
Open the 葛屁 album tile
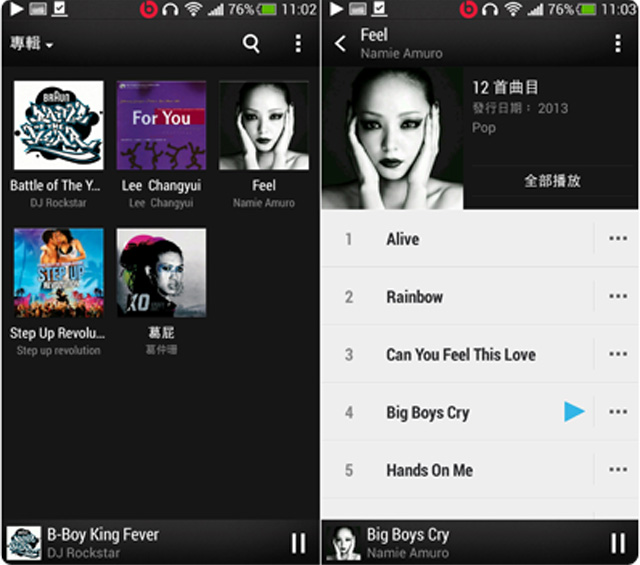point(161,273)
